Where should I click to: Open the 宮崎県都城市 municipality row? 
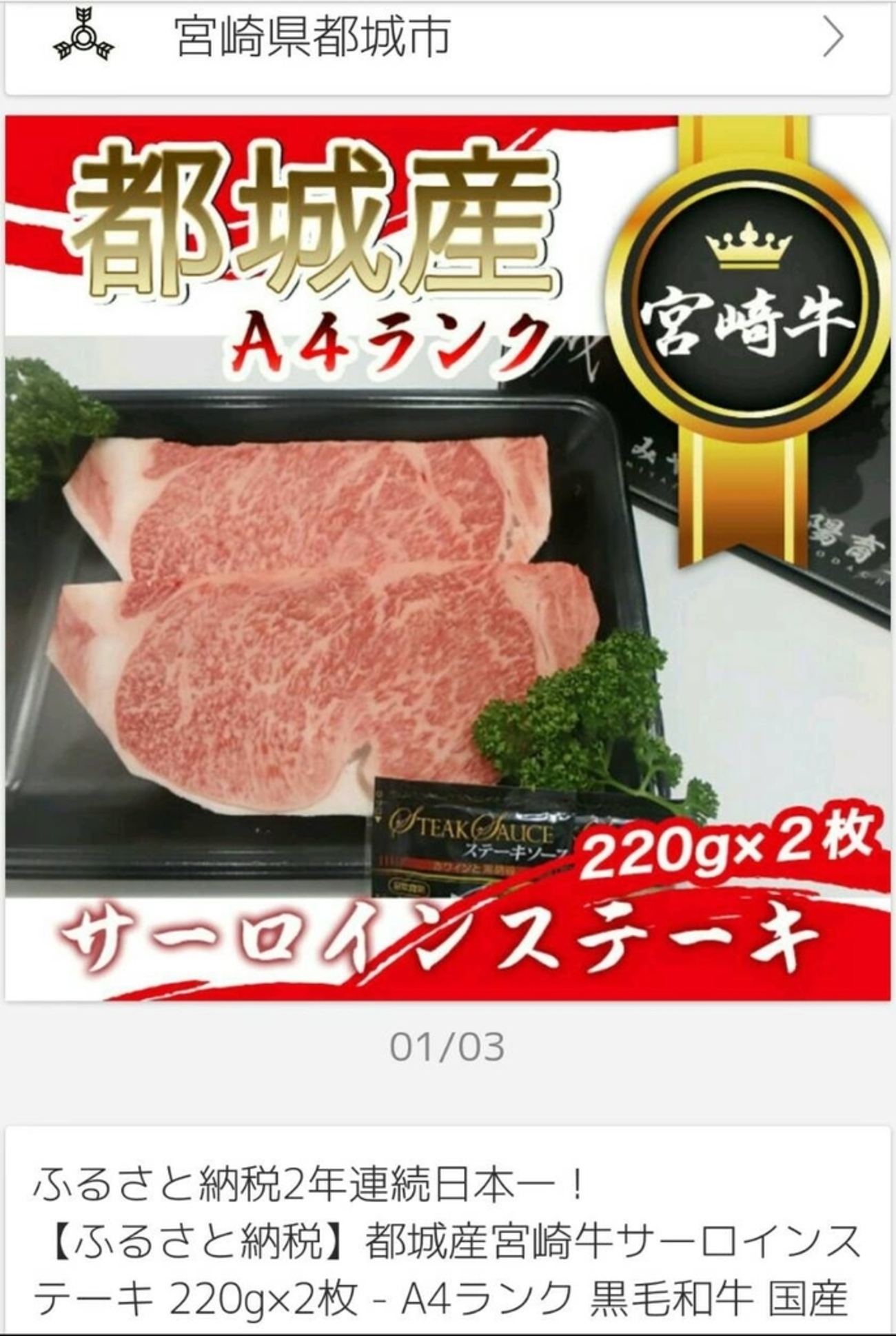coord(448,39)
